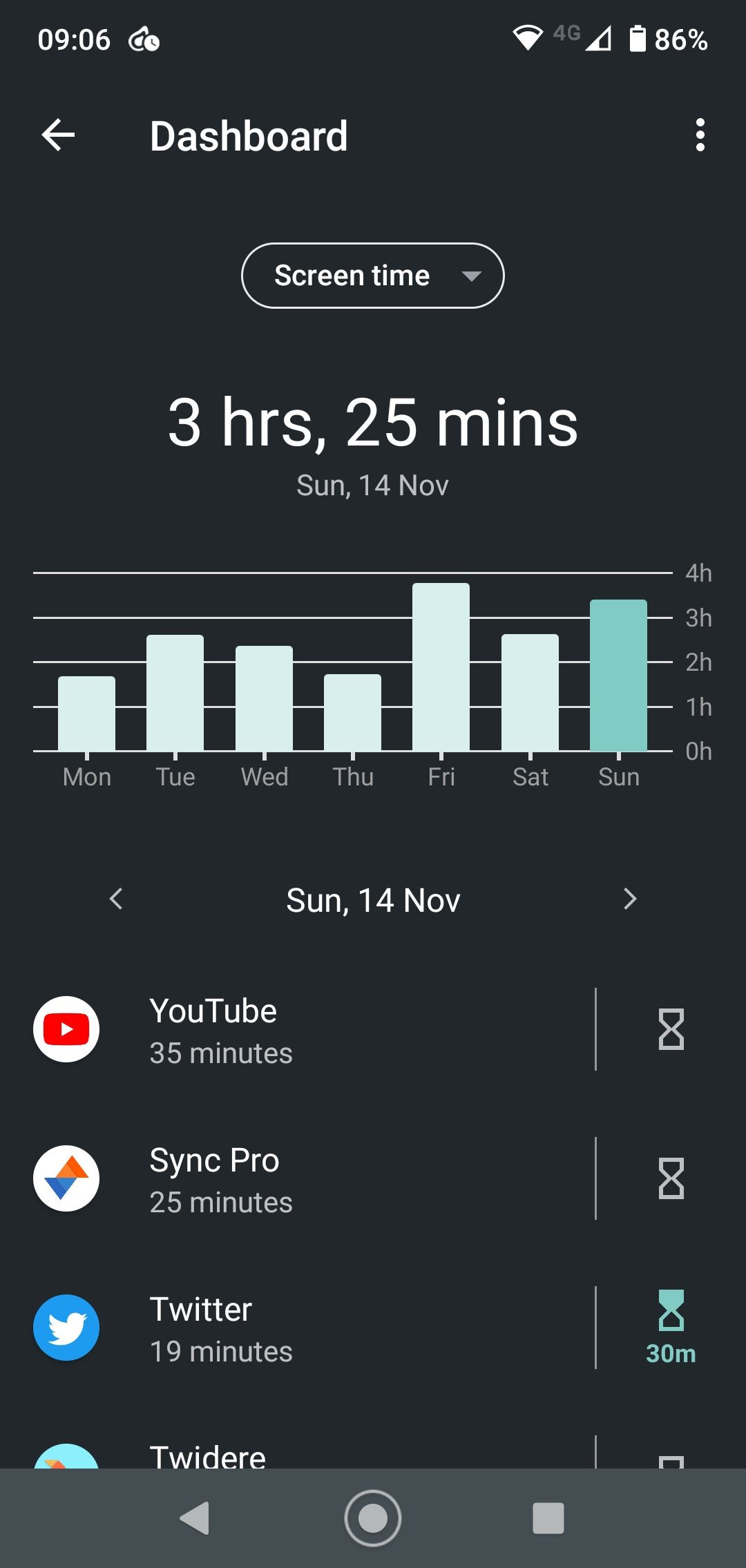Edit Twitter's 30m app timer
Screen dimensions: 746x1568
(671, 1328)
